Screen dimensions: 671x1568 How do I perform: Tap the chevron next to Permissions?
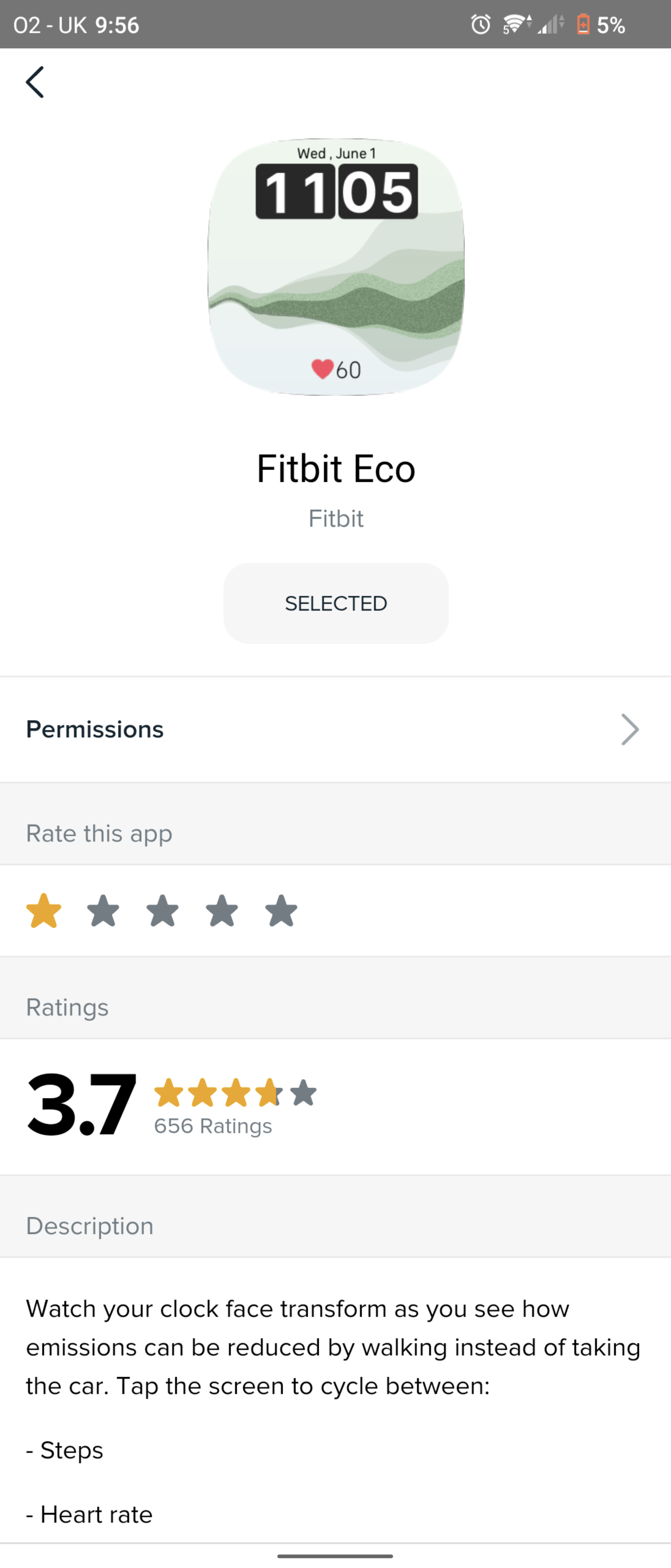pyautogui.click(x=630, y=728)
